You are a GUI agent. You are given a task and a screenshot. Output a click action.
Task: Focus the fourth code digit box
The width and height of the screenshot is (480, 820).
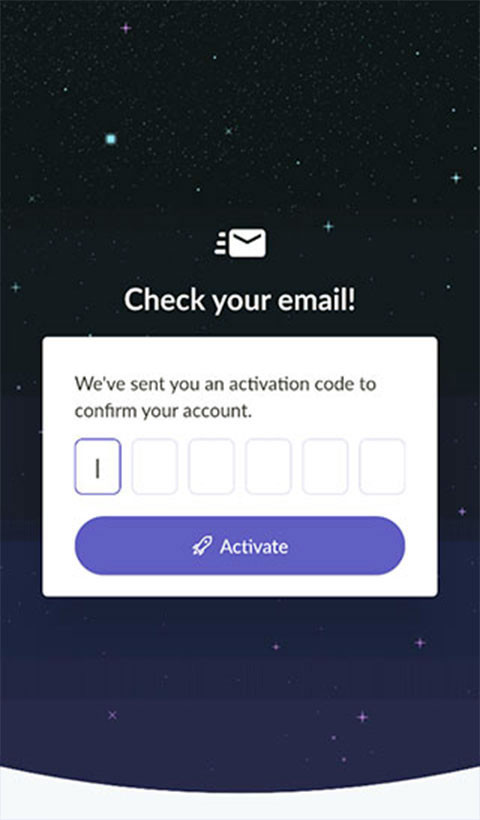[x=268, y=466]
